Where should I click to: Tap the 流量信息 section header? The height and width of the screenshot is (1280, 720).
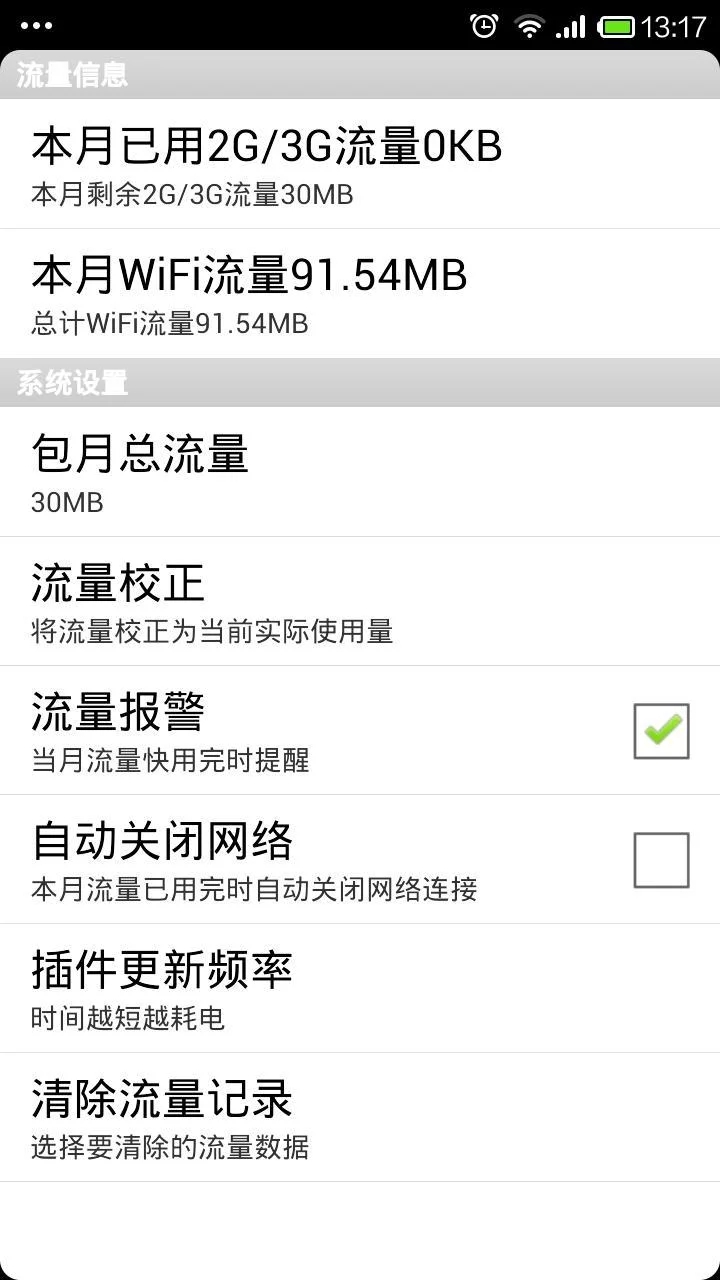pos(70,75)
